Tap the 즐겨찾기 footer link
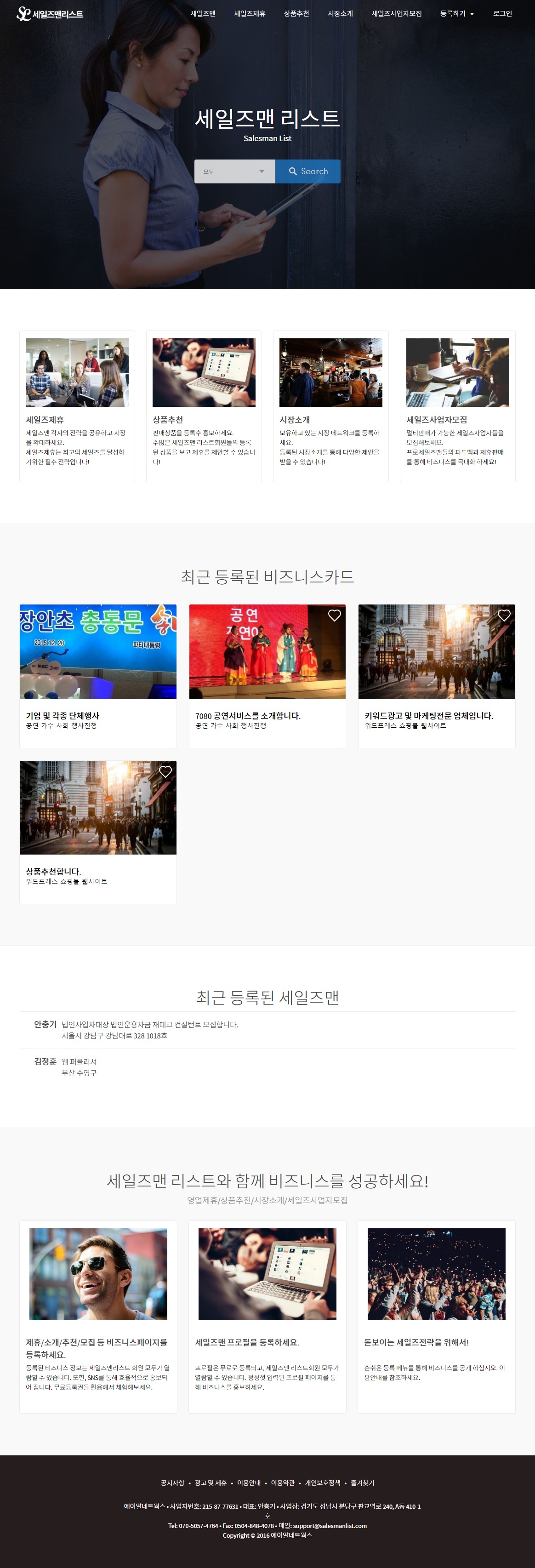This screenshot has height=1568, width=535. [362, 1483]
